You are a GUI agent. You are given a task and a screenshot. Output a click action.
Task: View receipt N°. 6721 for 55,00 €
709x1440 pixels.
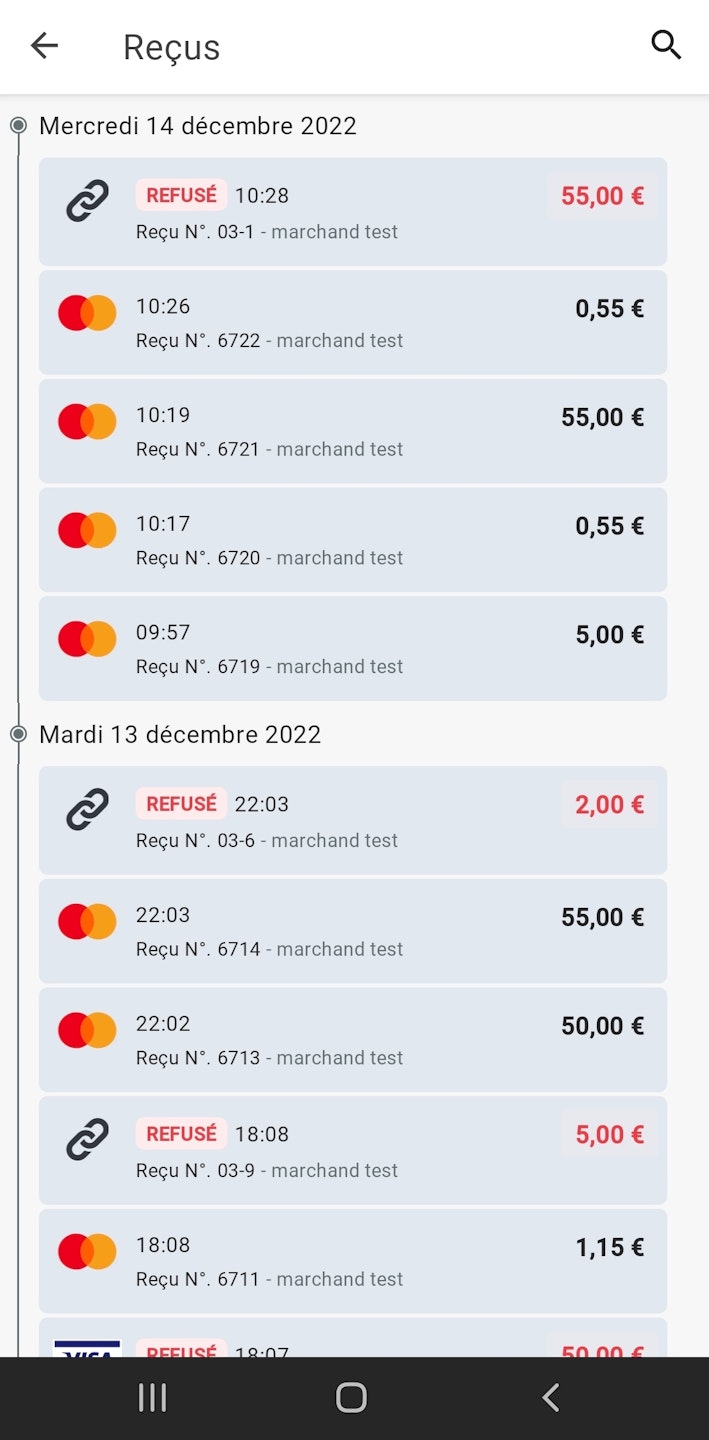[353, 431]
